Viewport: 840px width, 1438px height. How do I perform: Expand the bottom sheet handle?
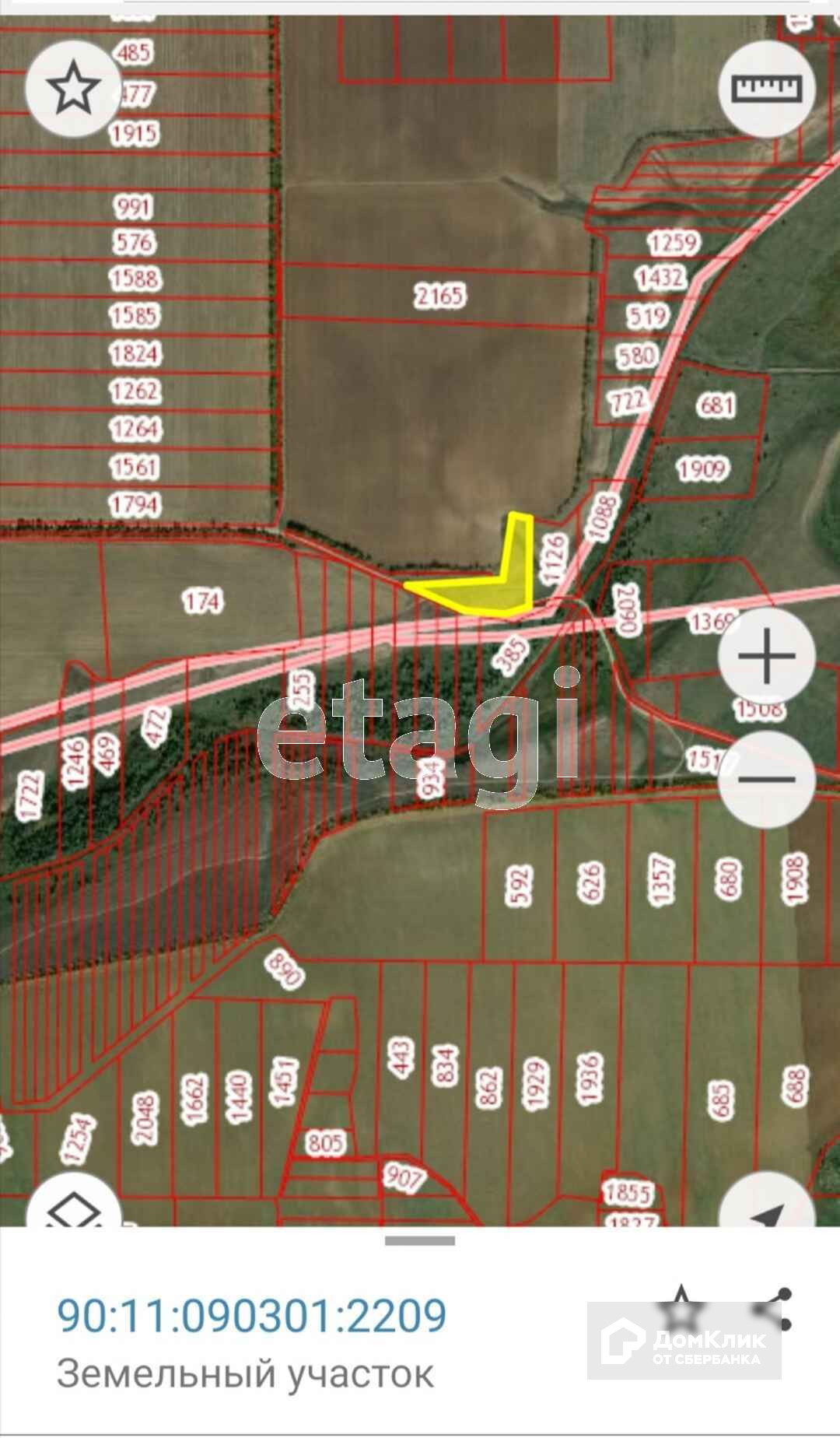point(419,1240)
